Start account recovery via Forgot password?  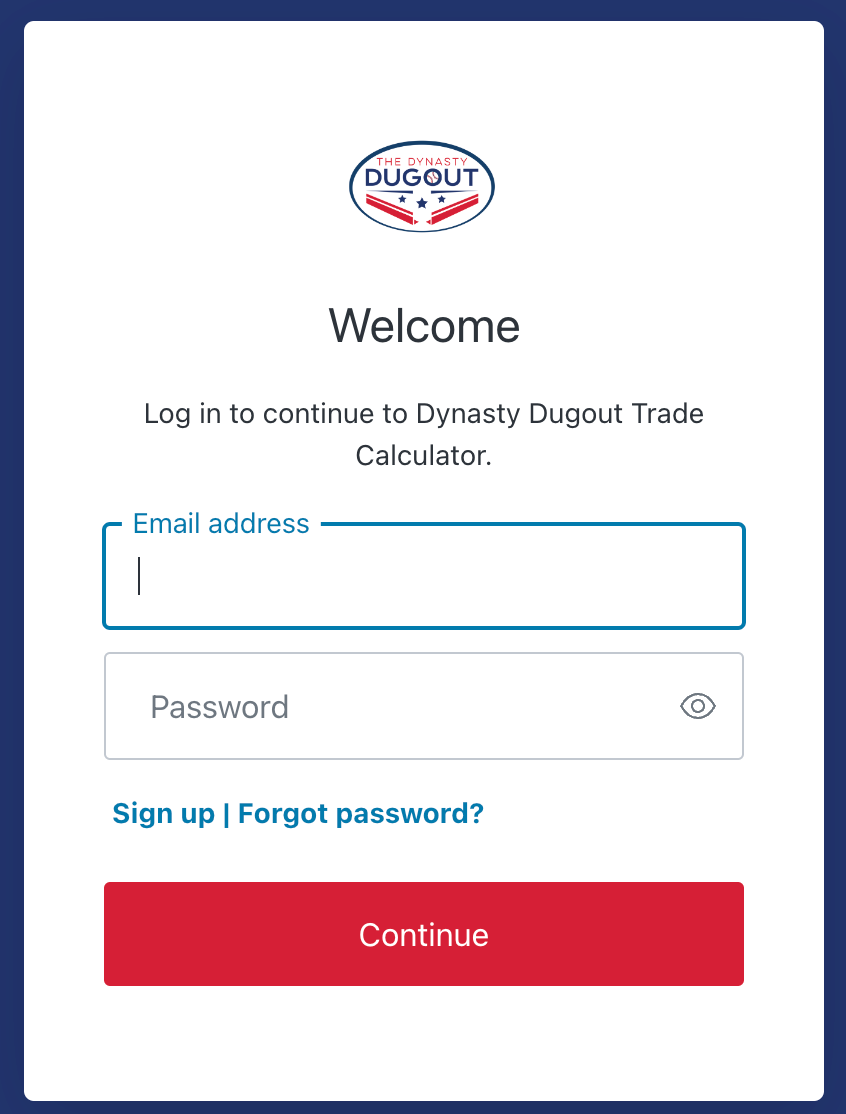pyautogui.click(x=360, y=813)
